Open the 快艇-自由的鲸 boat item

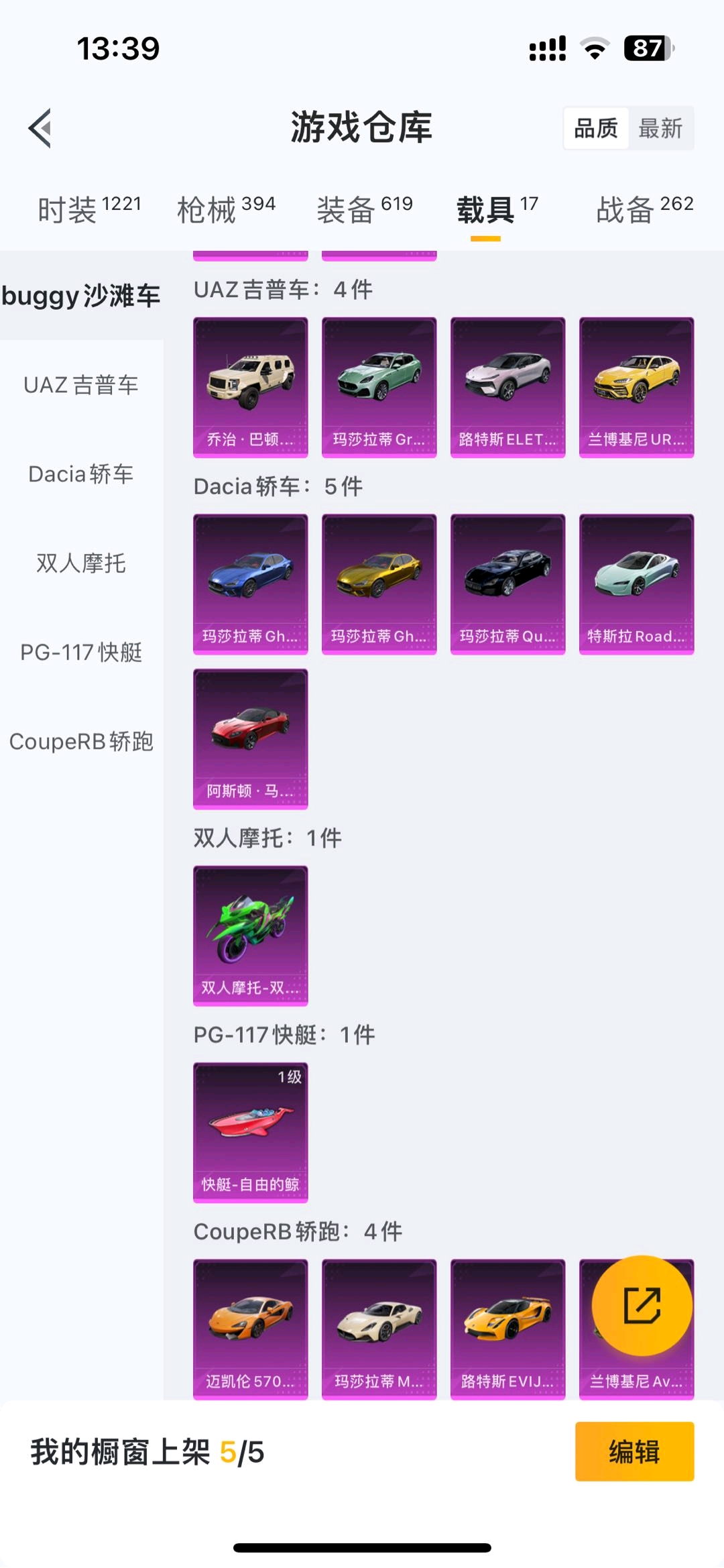point(251,1133)
